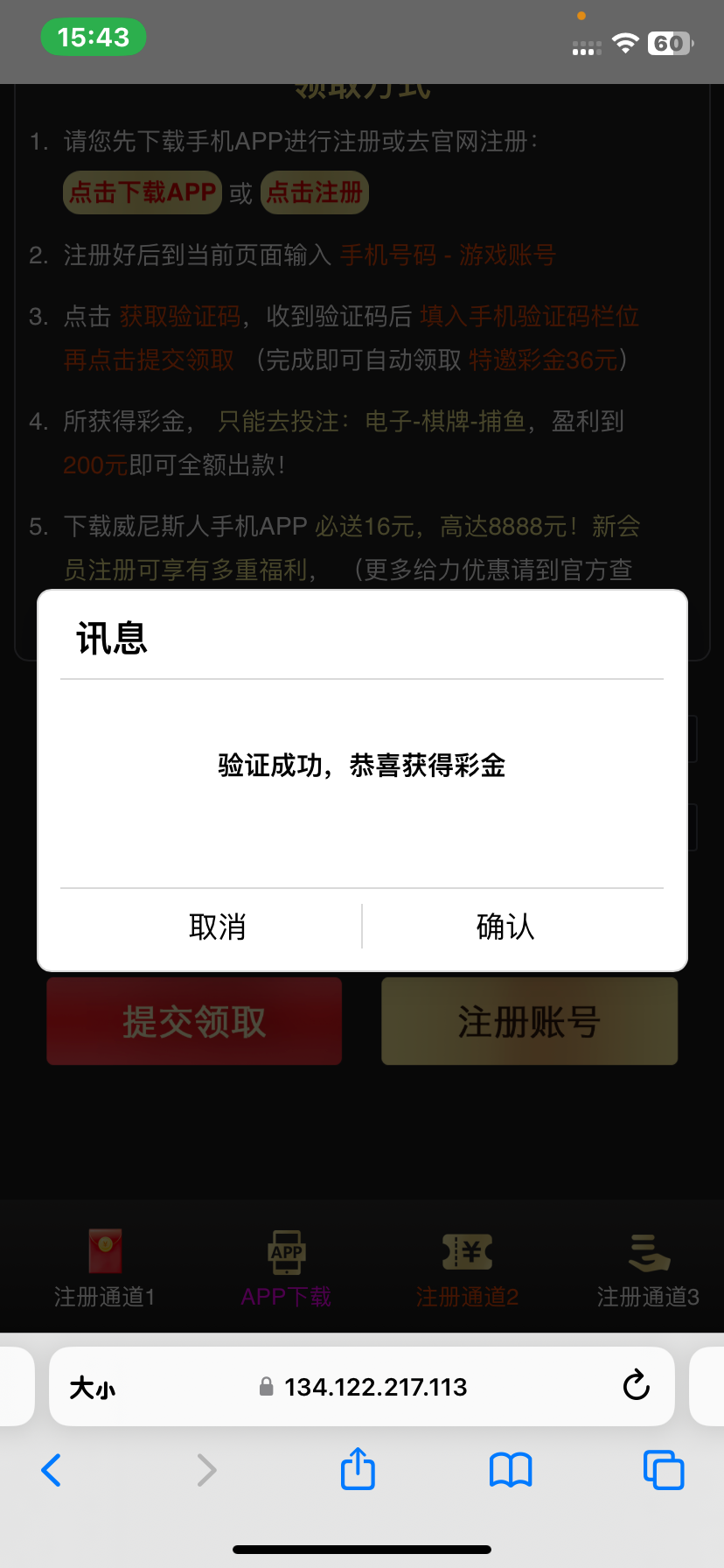724x1568 pixels.
Task: Dismiss the dialog with 取消
Action: [x=217, y=927]
